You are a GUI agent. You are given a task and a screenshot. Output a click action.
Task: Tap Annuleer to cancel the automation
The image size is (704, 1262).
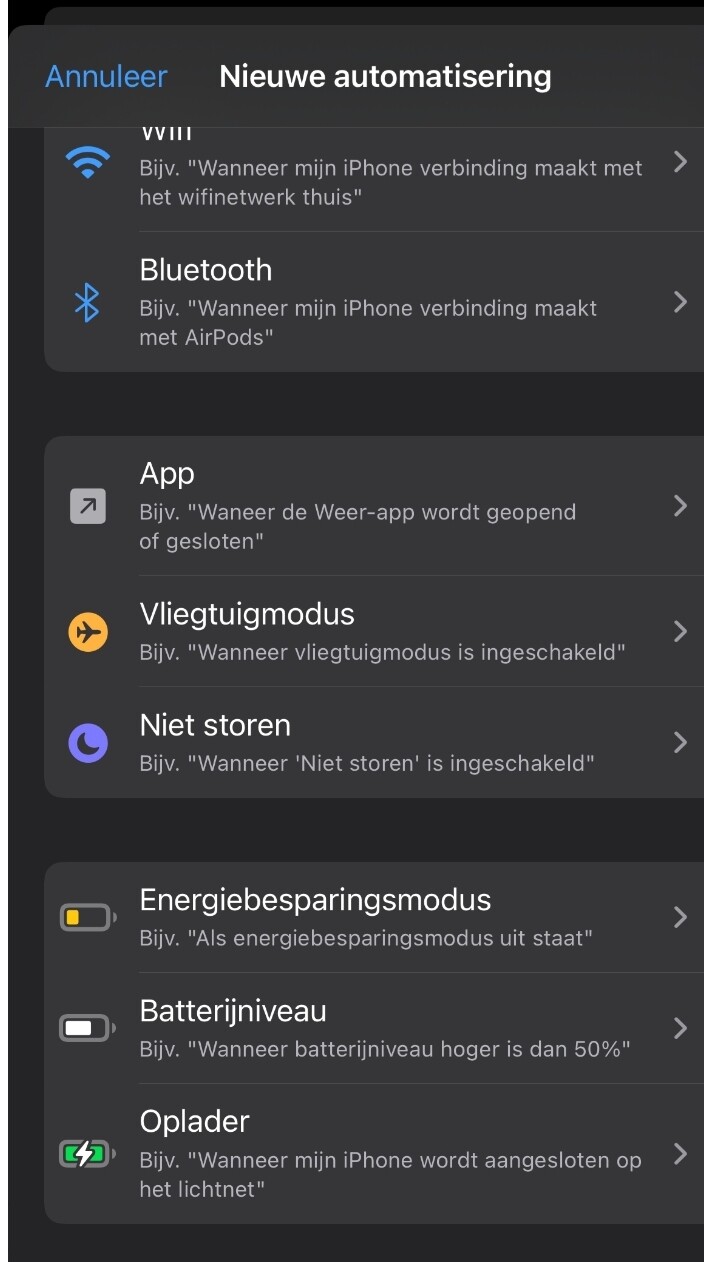click(x=106, y=76)
